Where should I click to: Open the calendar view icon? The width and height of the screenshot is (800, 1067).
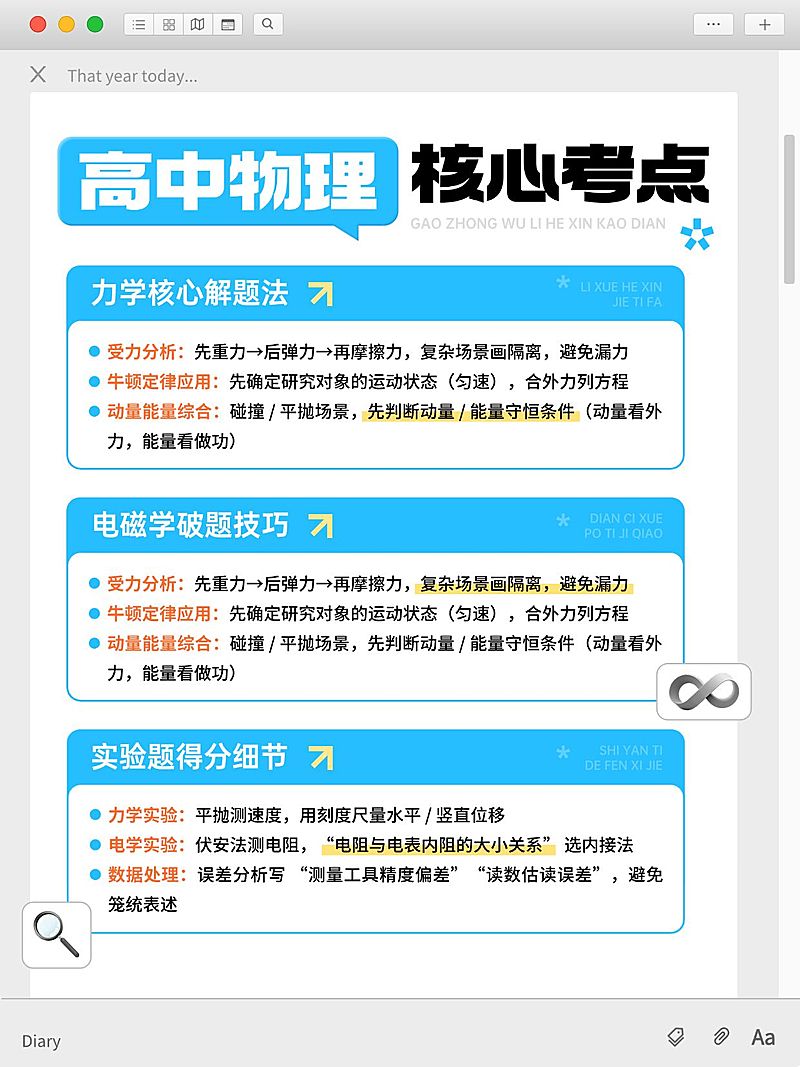coord(228,24)
